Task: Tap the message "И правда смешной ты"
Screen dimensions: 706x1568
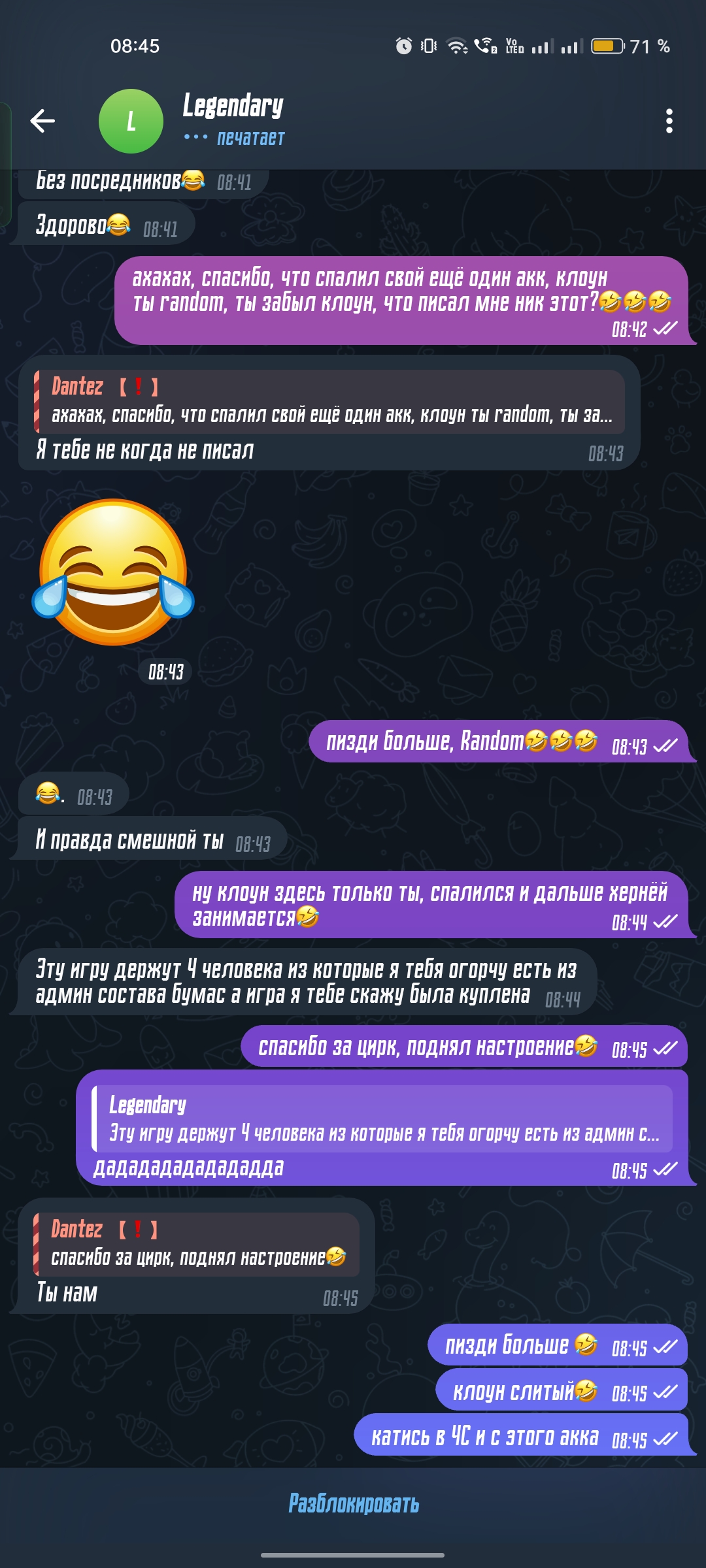Action: coord(129,840)
